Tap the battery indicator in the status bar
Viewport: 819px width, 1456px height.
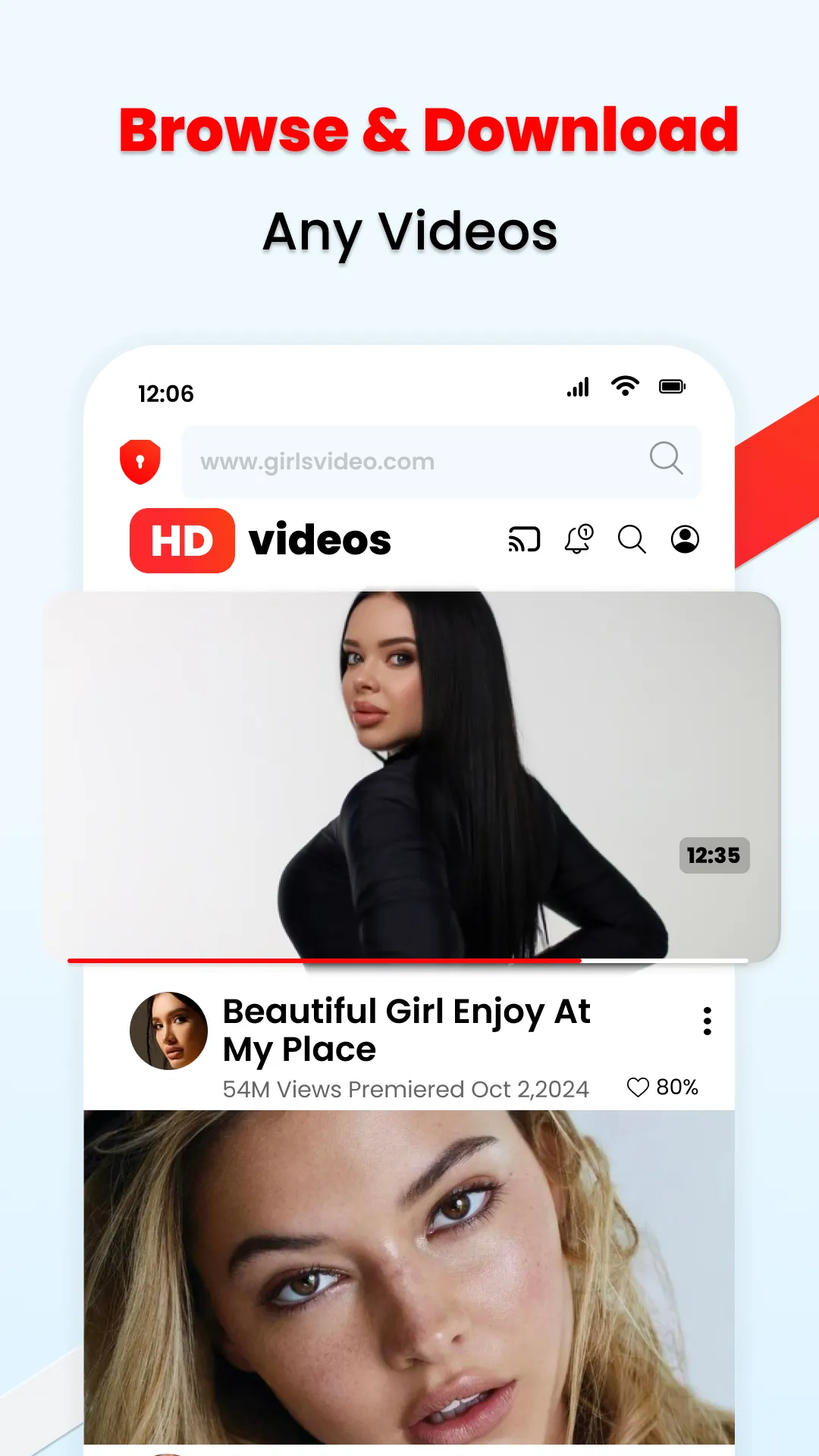[672, 387]
